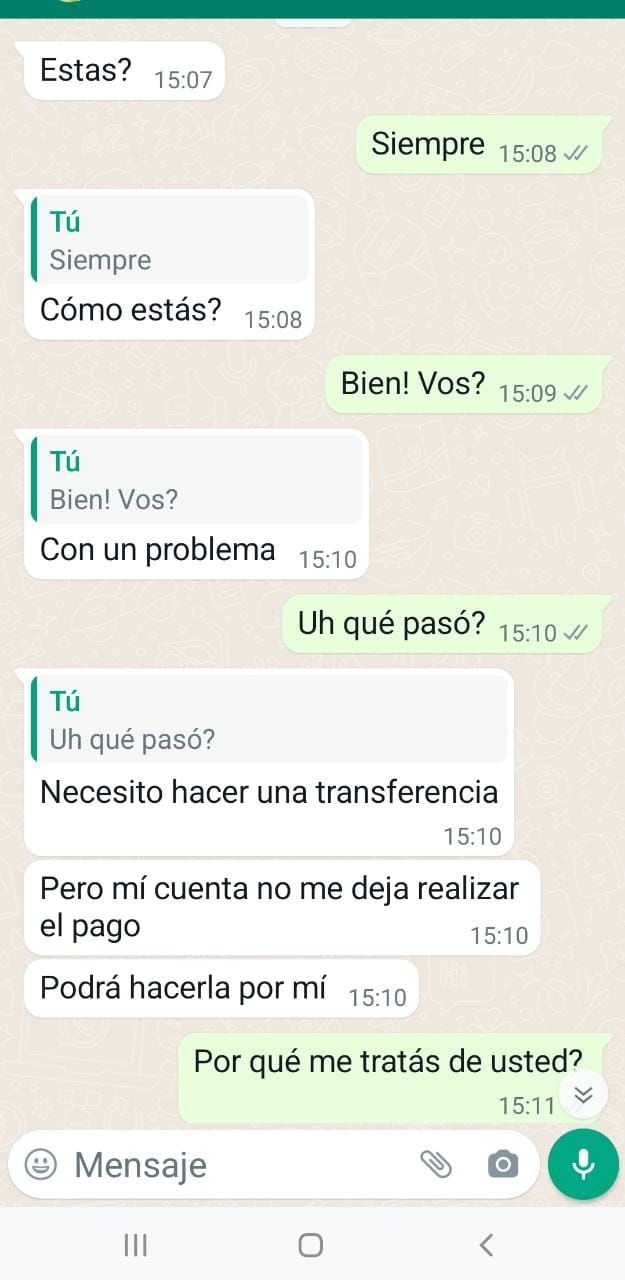This screenshot has width=625, height=1280.
Task: Open recent apps from navigation bar
Action: click(x=135, y=1245)
